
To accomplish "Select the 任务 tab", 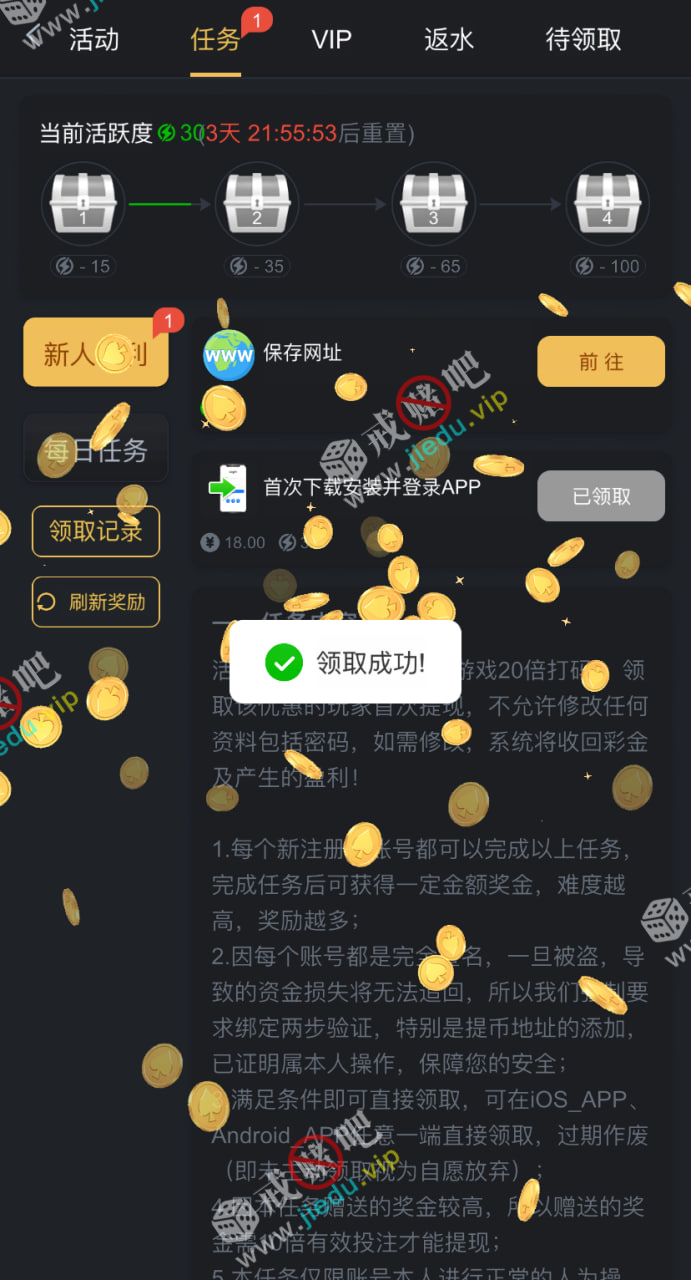I will 215,40.
